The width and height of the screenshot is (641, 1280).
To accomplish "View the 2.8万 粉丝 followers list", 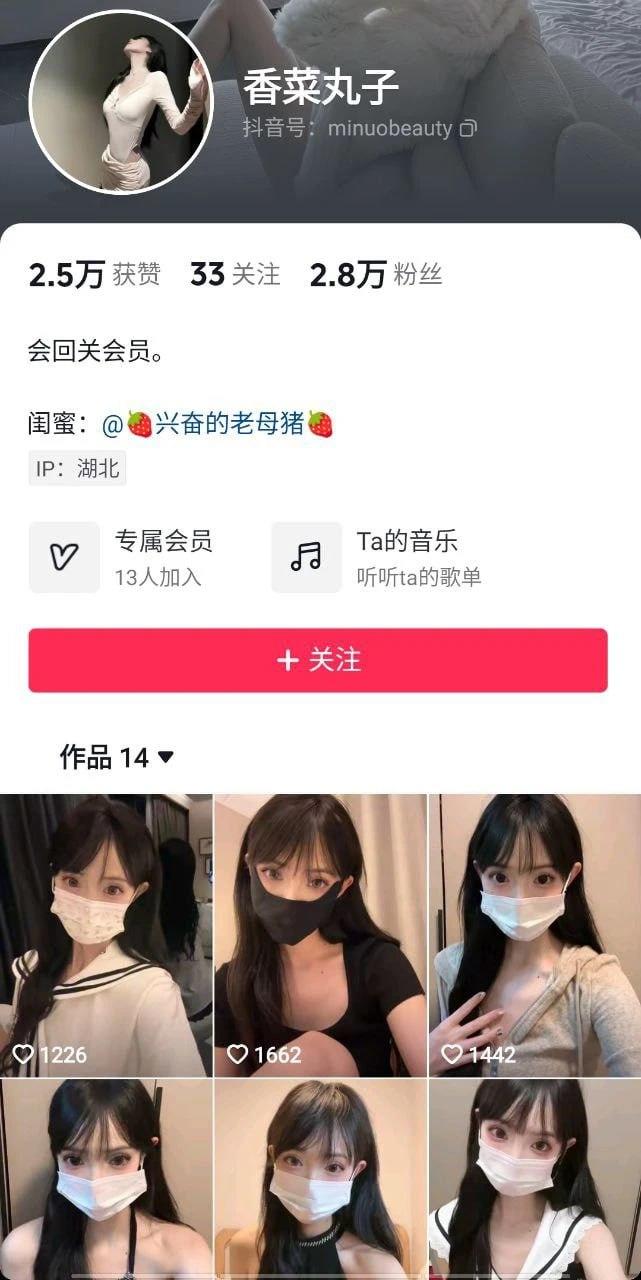I will 375,275.
